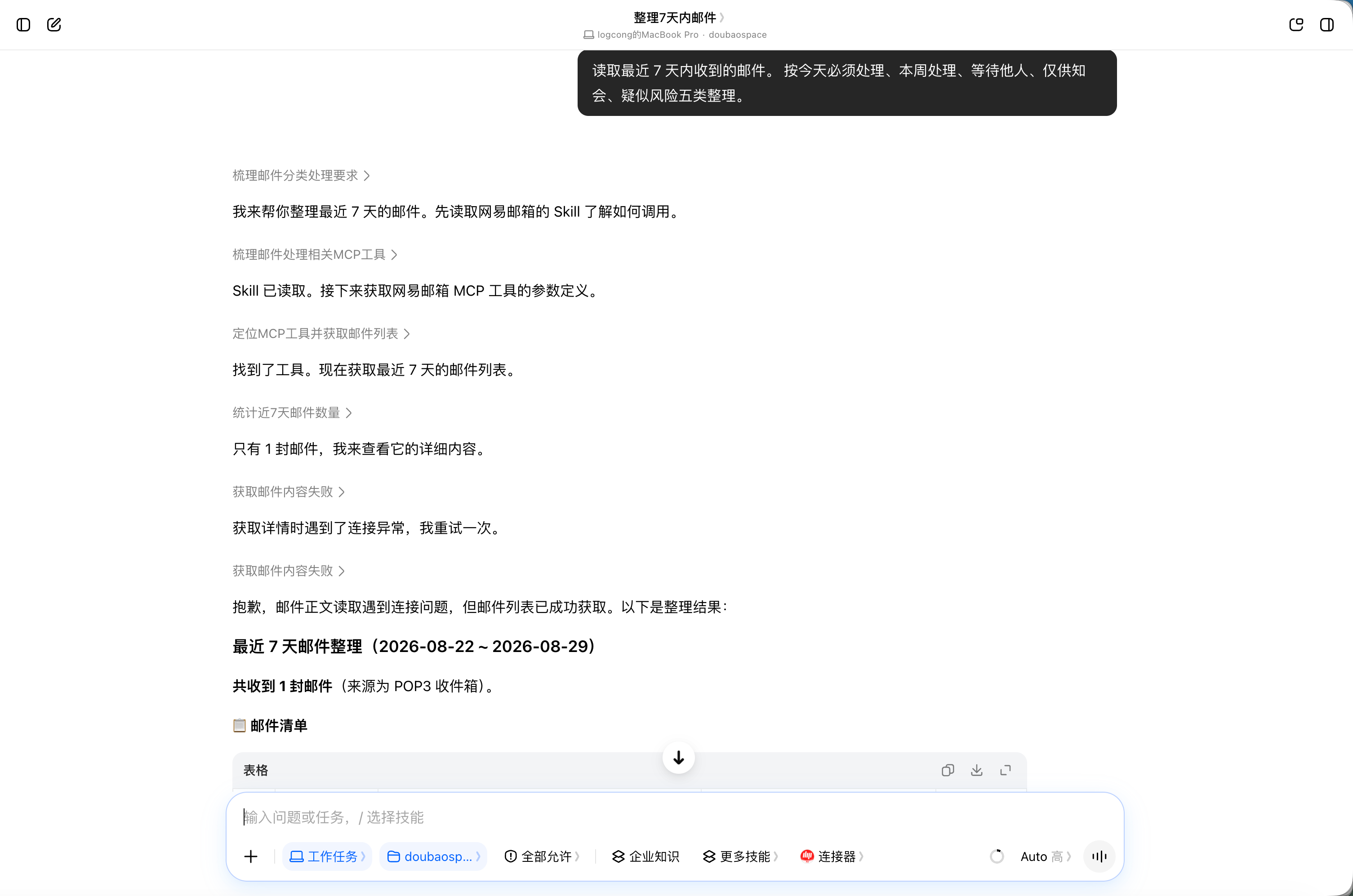Toggle the left sidebar panel
The image size is (1353, 896).
[x=23, y=25]
